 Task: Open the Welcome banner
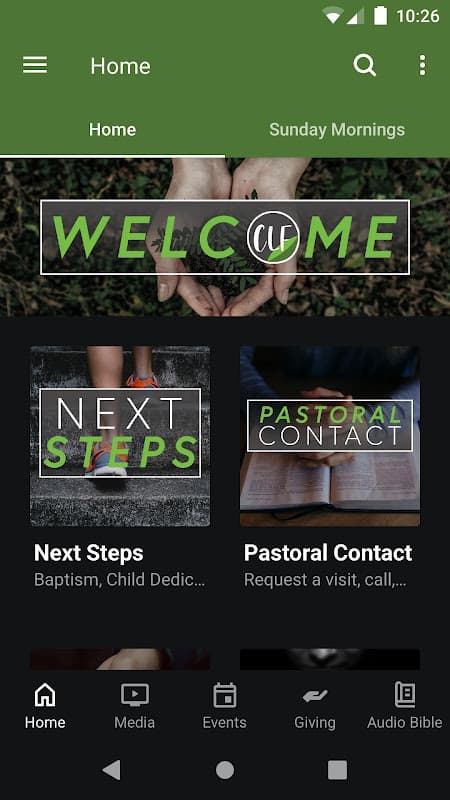(225, 237)
